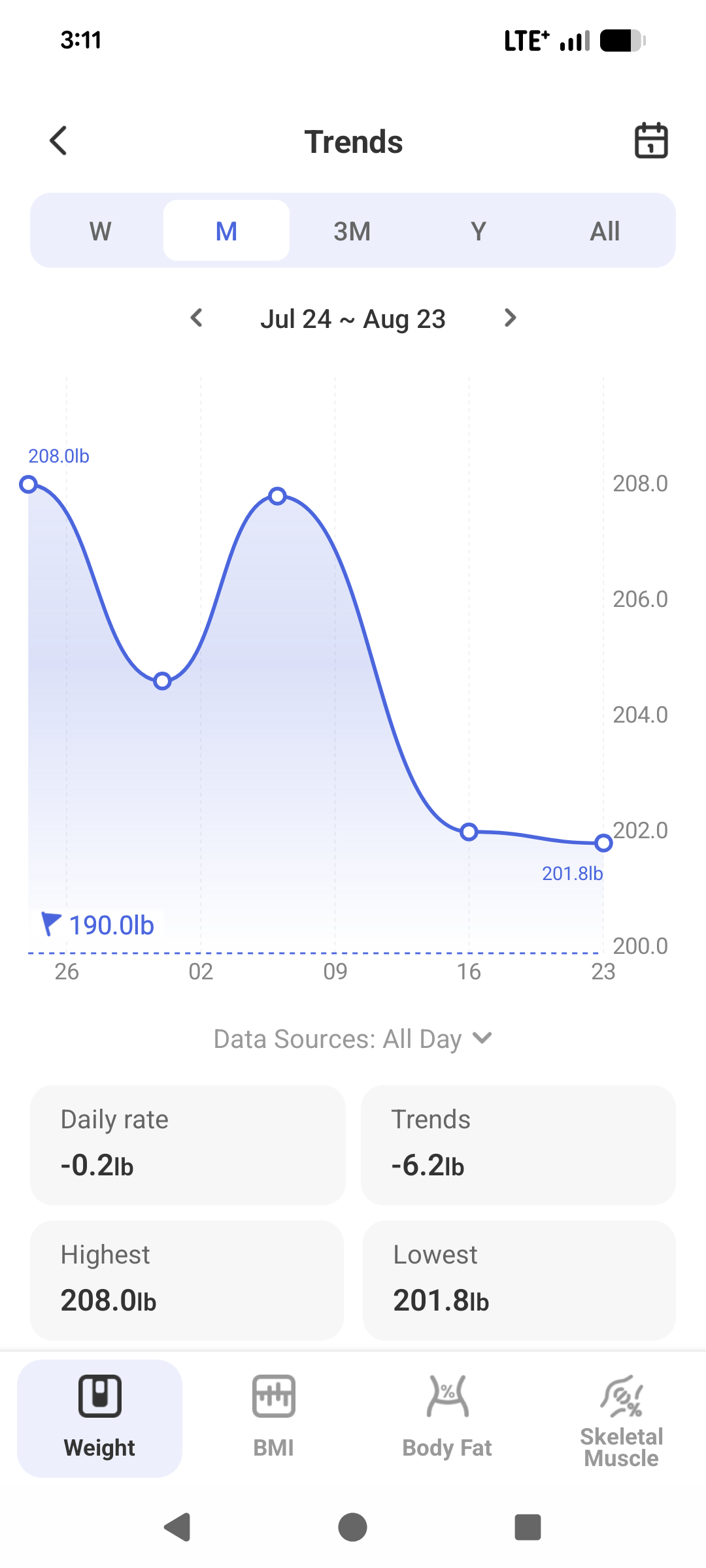This screenshot has height=1568, width=706.
Task: Tap the 201.8lb data point on chart
Action: point(603,843)
